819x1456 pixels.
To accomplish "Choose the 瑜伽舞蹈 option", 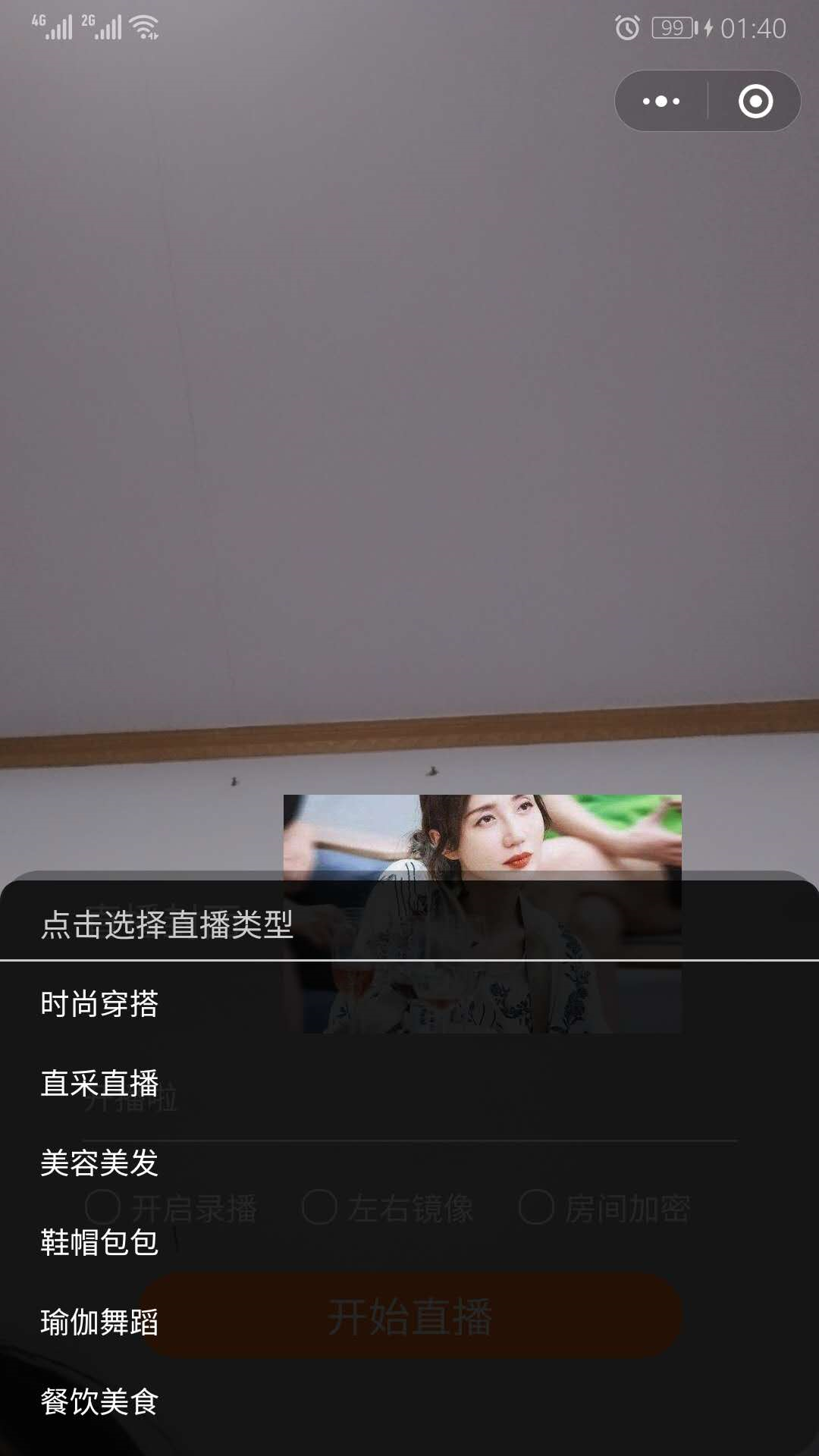I will click(x=99, y=1322).
